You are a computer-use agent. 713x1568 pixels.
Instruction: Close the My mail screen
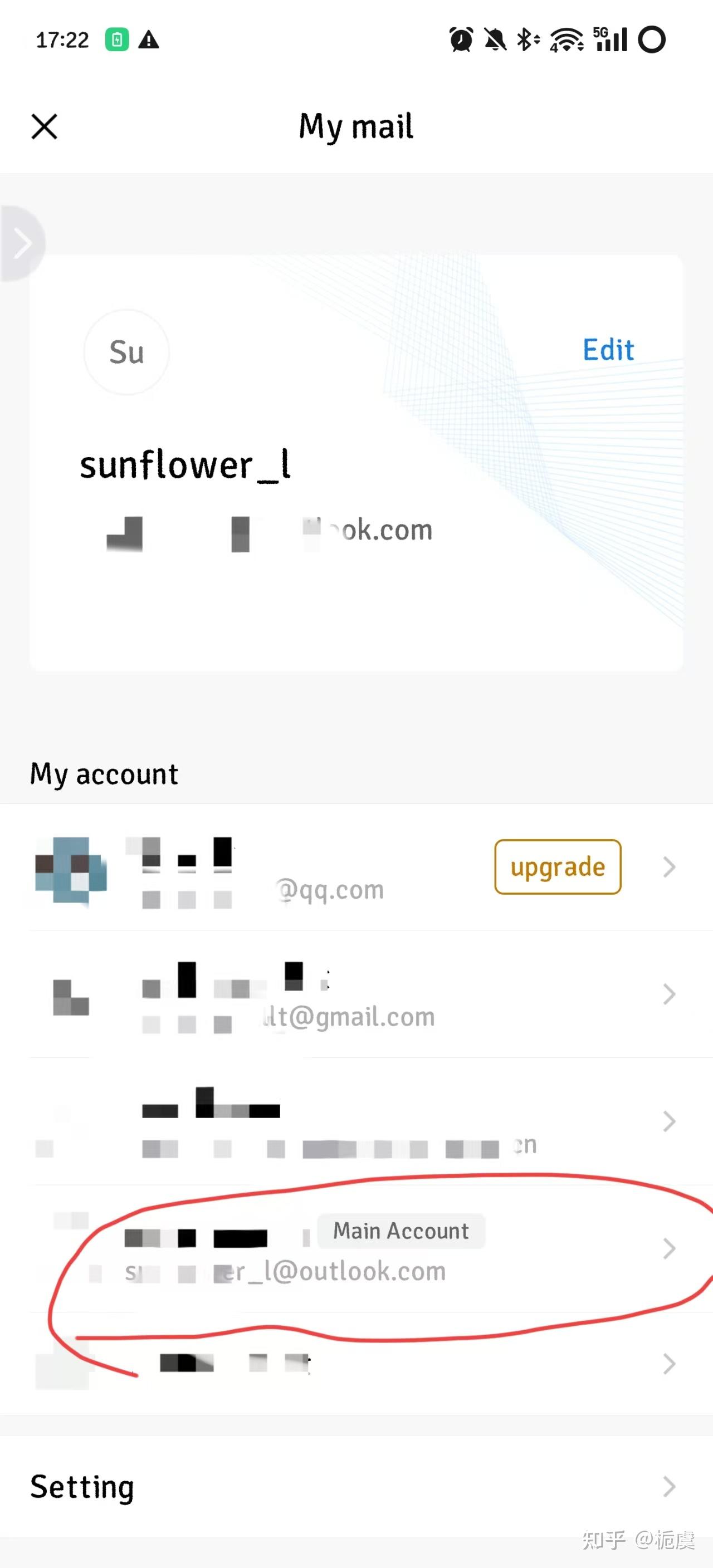click(x=43, y=126)
